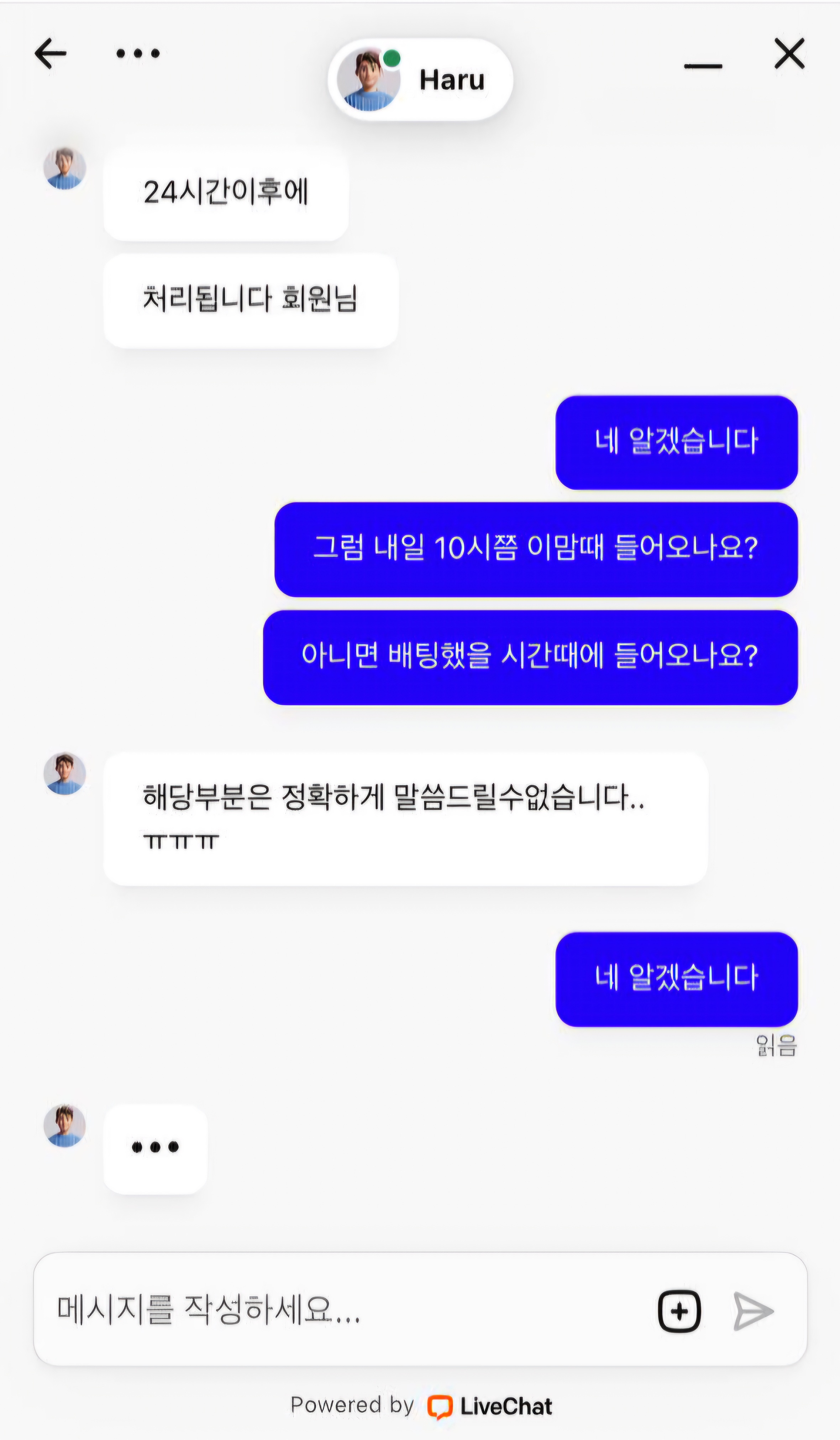Open the three-dot options menu
The image size is (840, 1440).
tap(138, 54)
